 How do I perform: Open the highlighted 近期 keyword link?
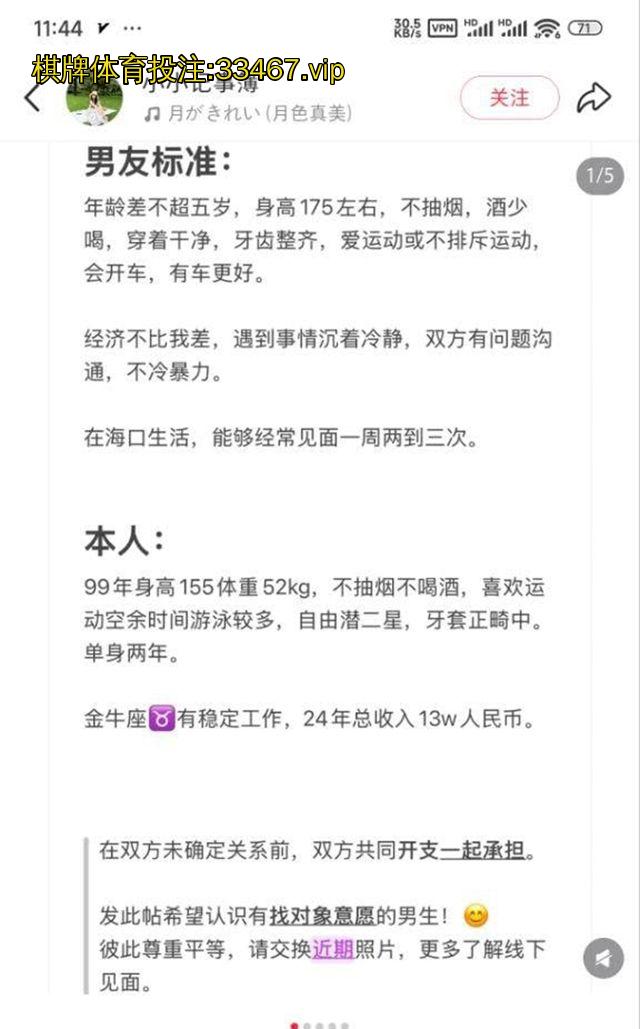click(x=333, y=949)
